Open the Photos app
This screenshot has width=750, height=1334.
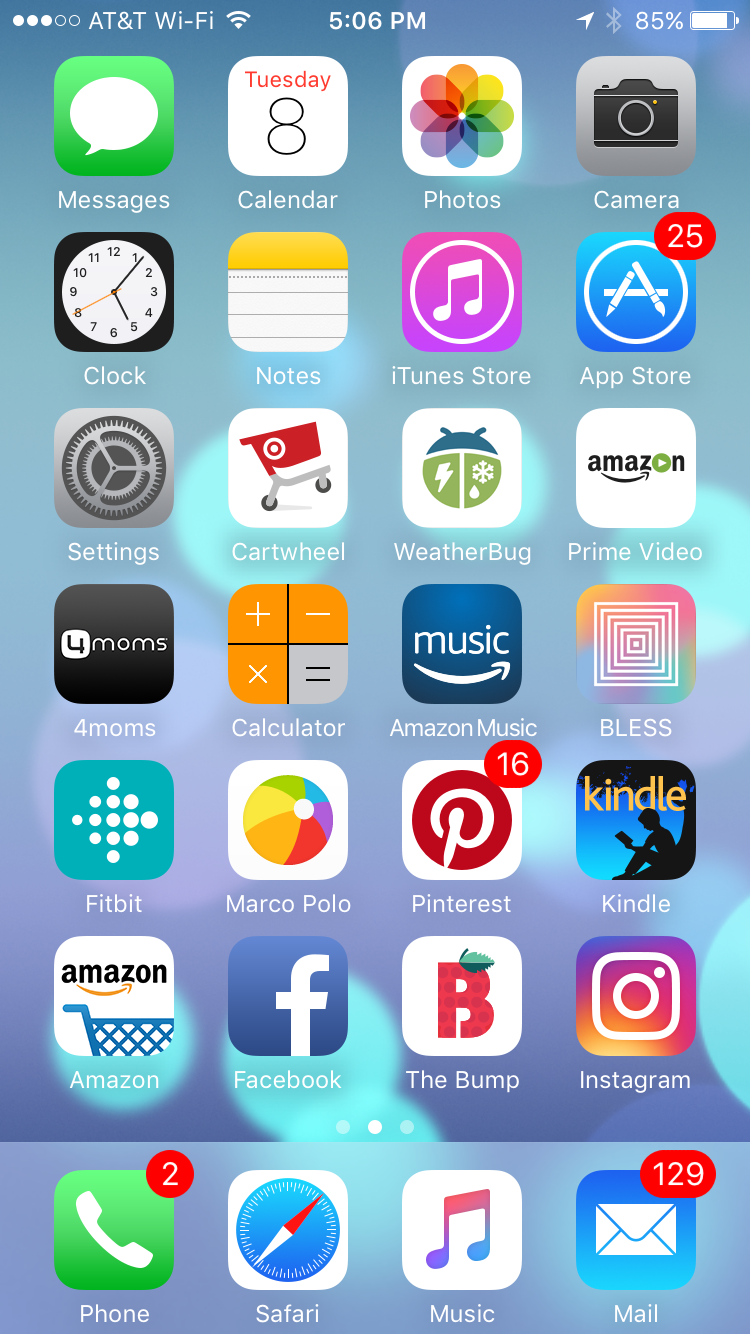(x=462, y=116)
